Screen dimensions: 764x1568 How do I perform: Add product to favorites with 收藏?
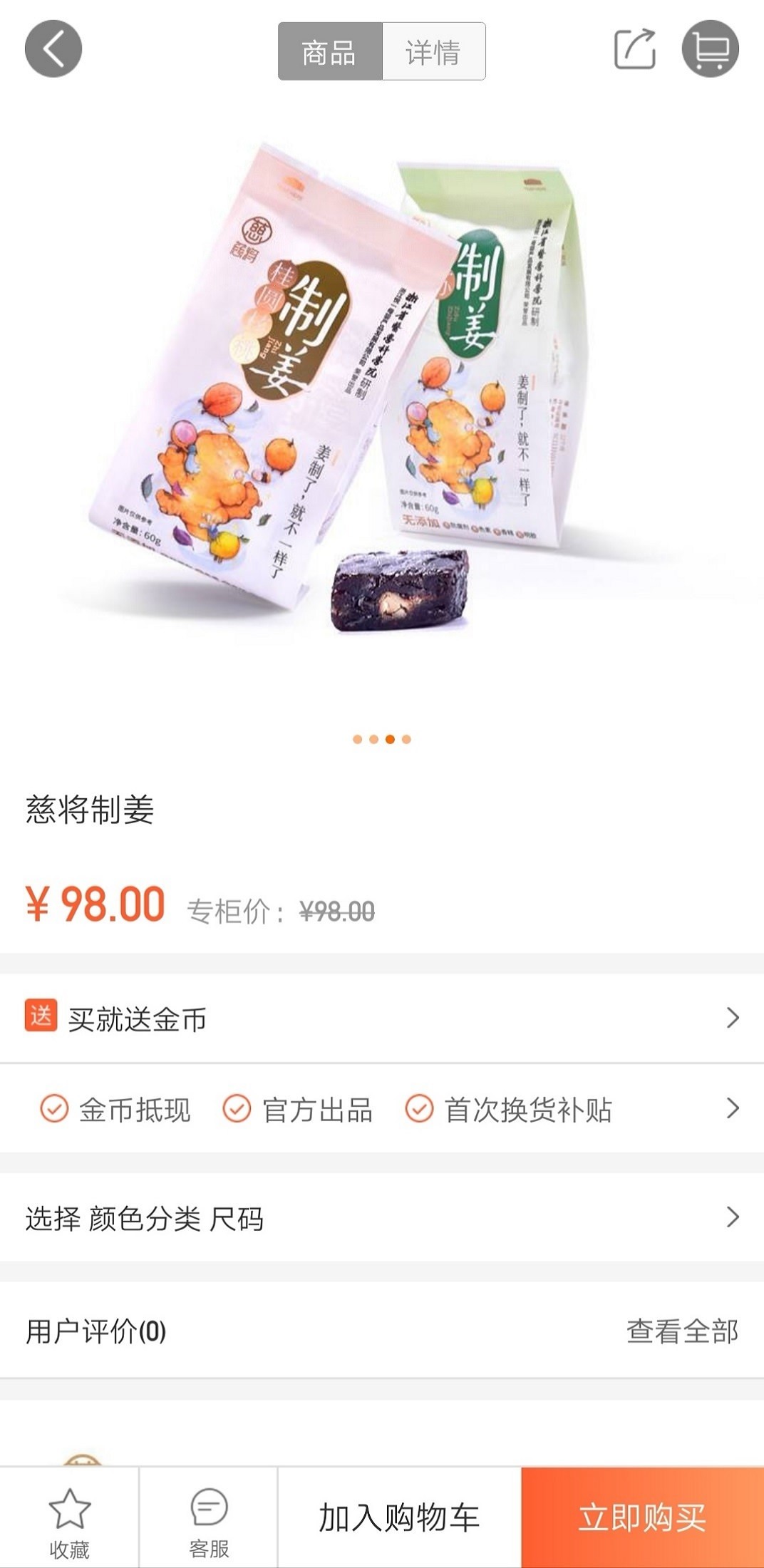69,1518
